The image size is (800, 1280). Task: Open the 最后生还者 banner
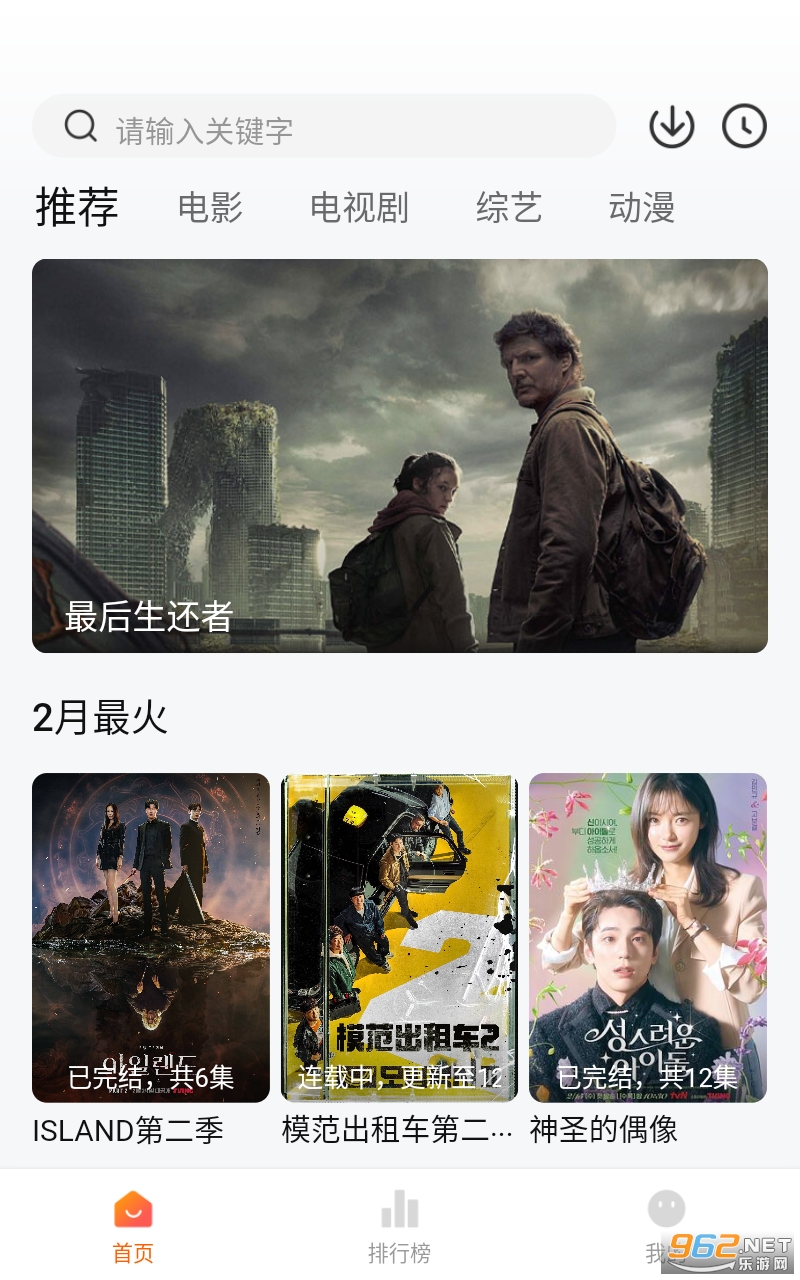[400, 456]
